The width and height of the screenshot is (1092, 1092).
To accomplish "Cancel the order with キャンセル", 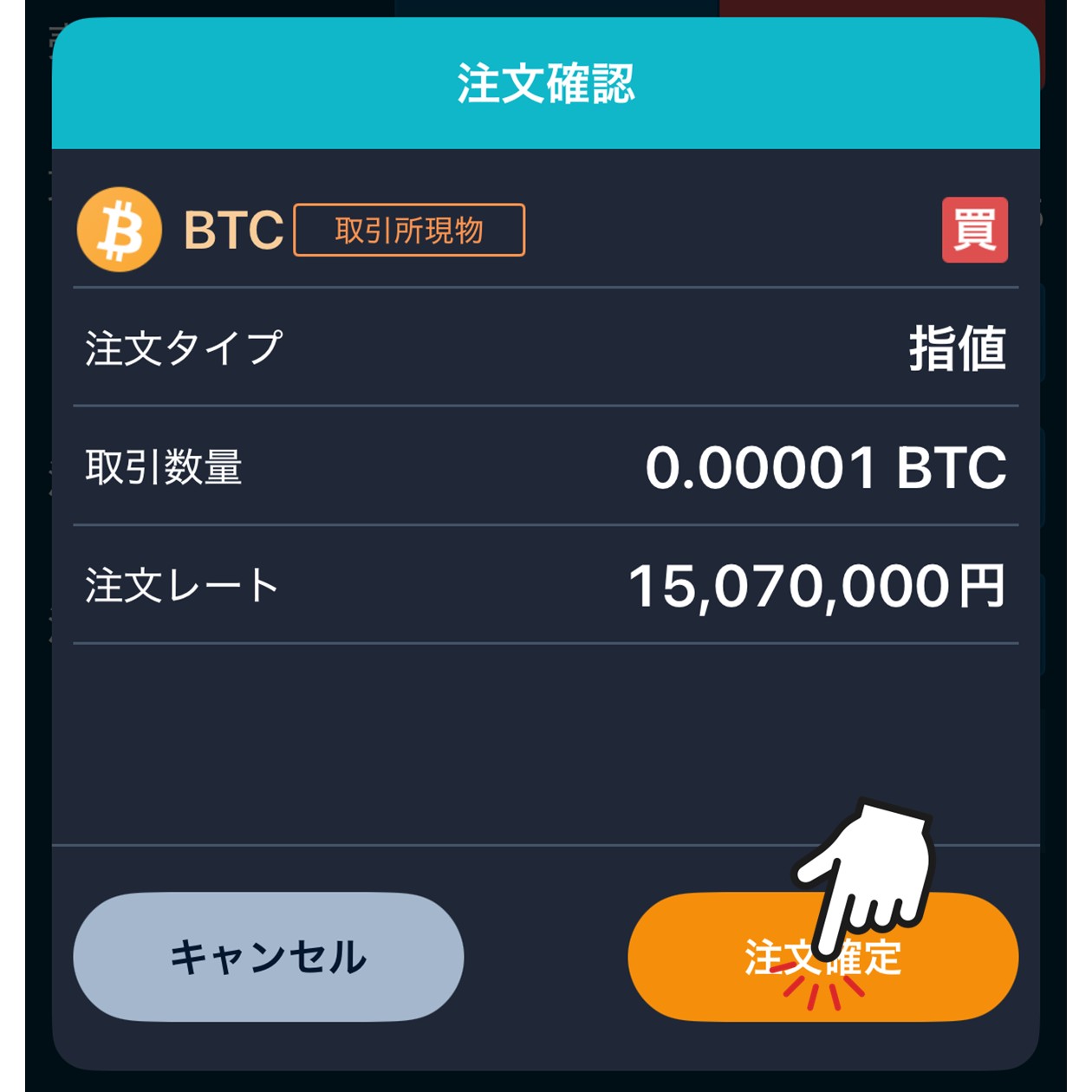I will pos(269,957).
